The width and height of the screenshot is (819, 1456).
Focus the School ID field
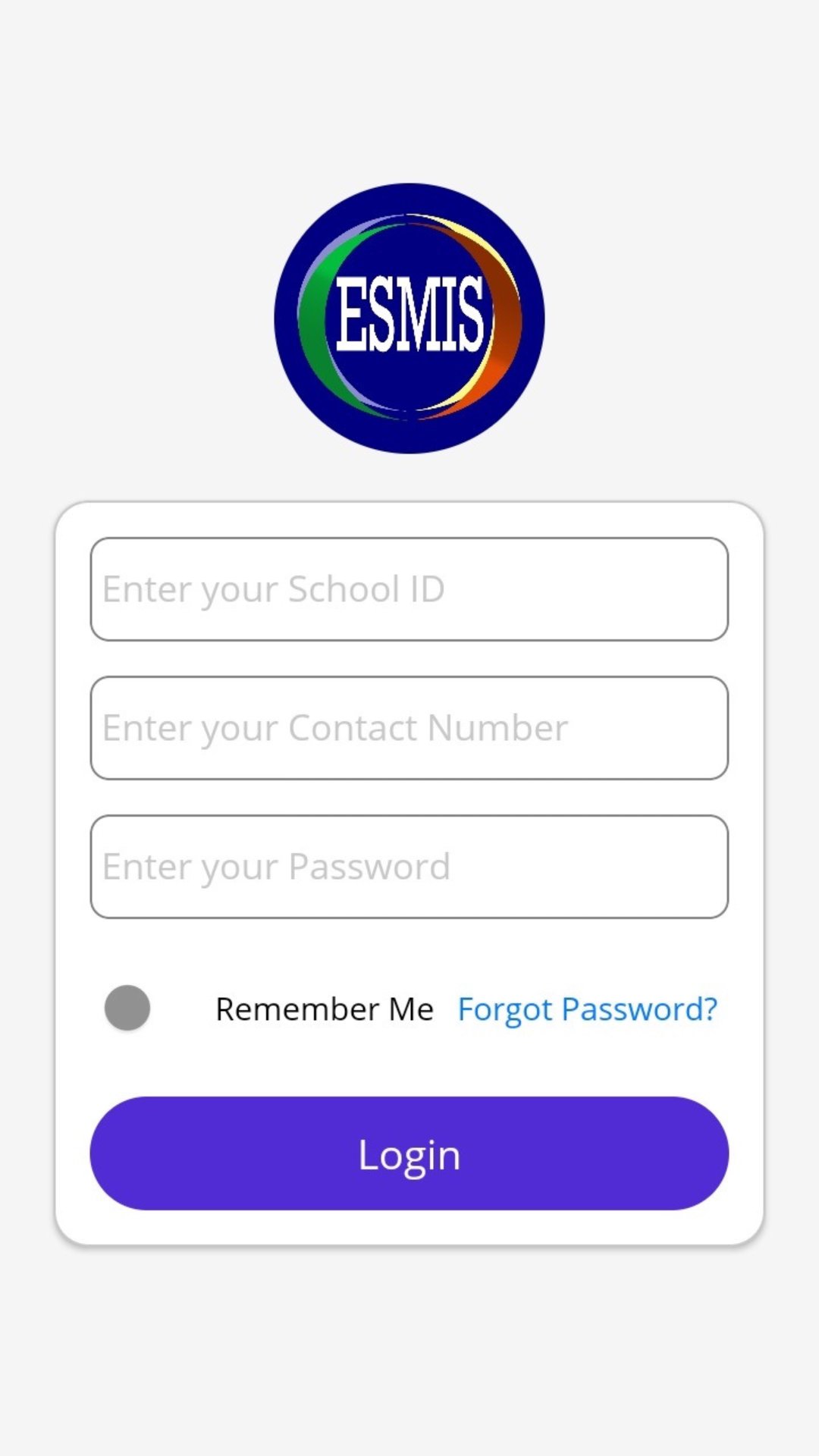click(x=409, y=589)
